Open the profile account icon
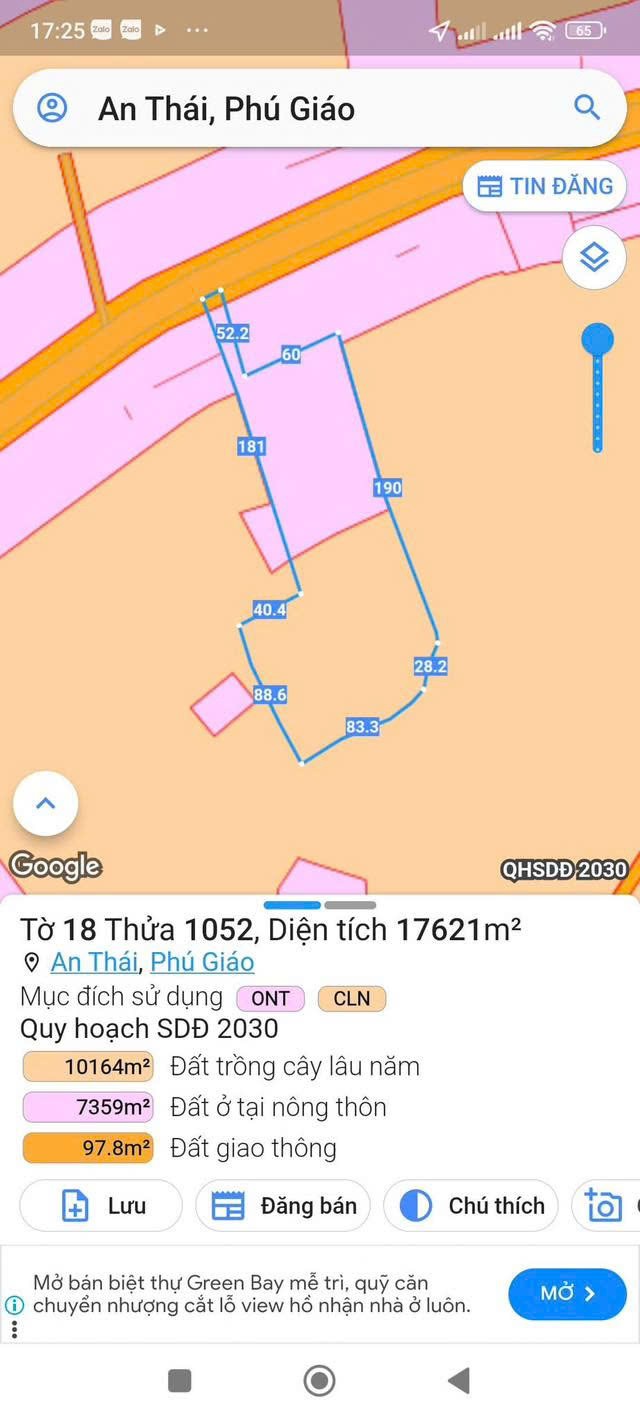 (52, 108)
